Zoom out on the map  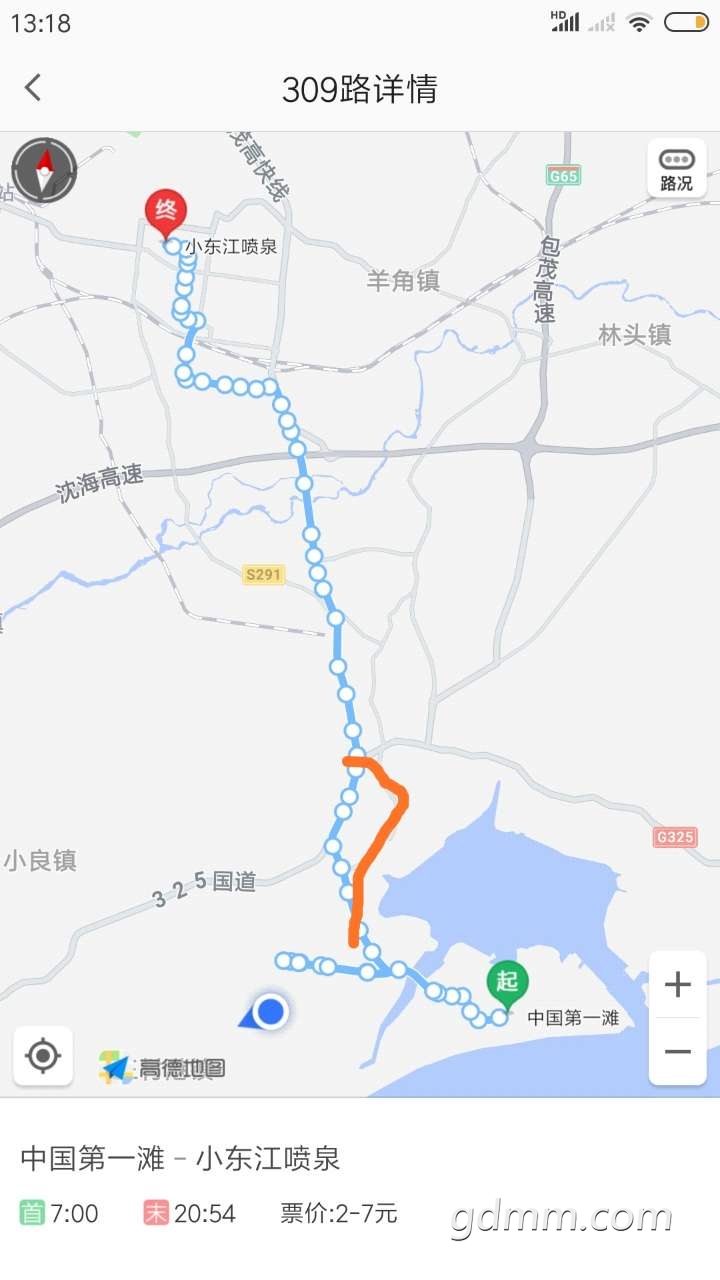coord(677,1051)
